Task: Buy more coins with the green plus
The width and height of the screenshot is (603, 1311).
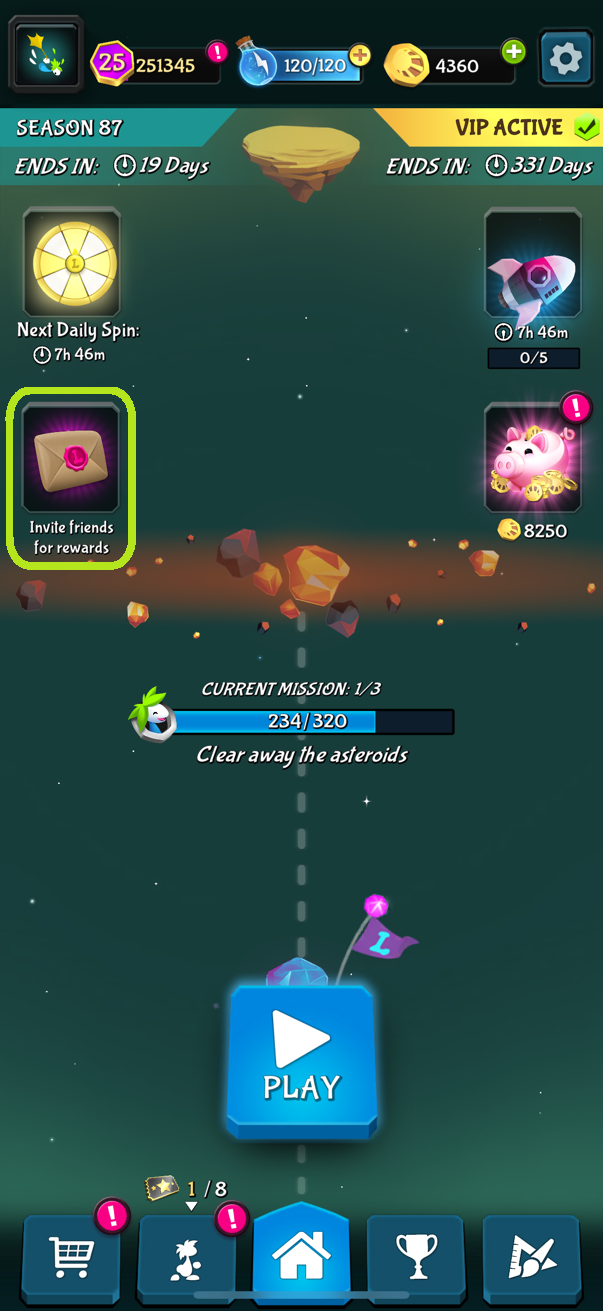Action: (x=513, y=51)
